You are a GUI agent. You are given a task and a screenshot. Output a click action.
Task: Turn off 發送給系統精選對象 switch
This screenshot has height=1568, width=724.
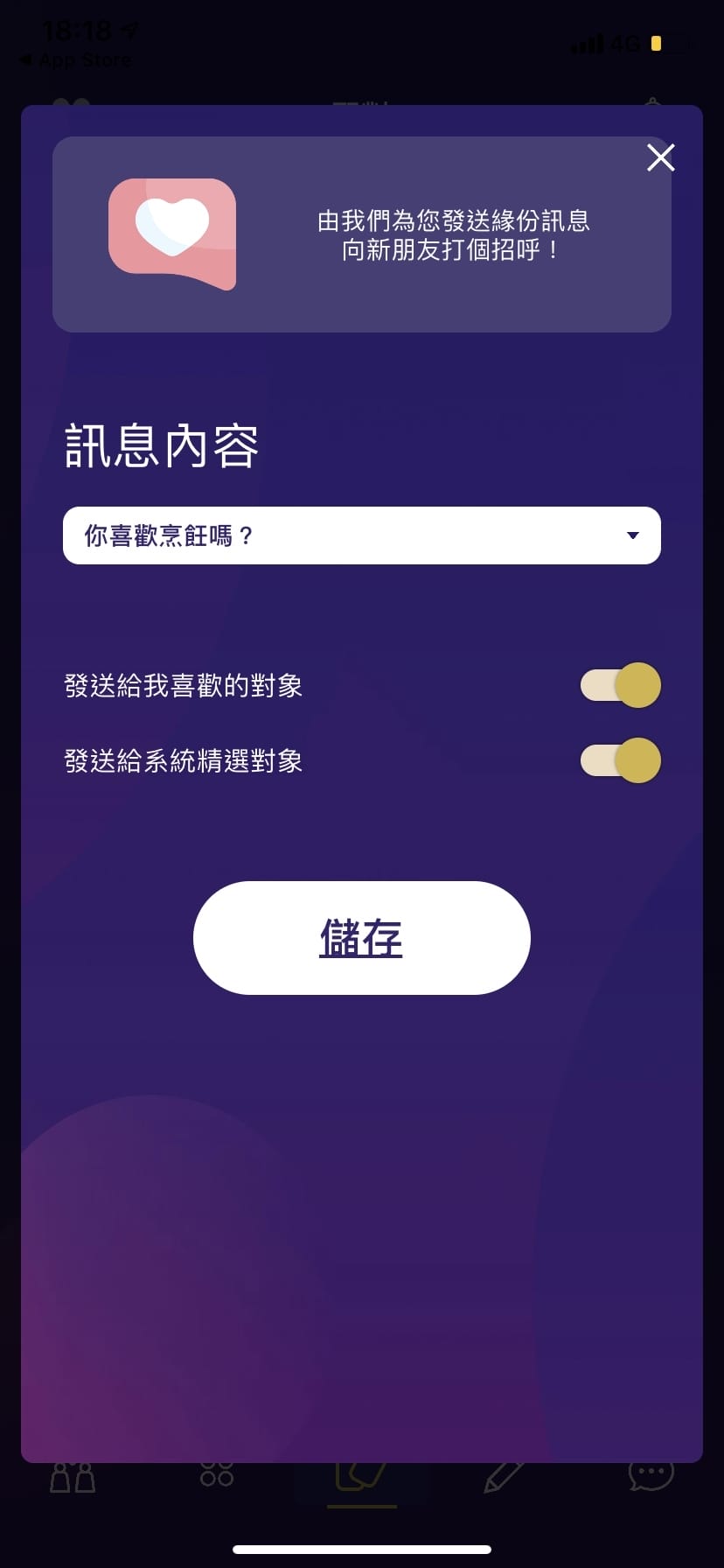click(x=619, y=760)
